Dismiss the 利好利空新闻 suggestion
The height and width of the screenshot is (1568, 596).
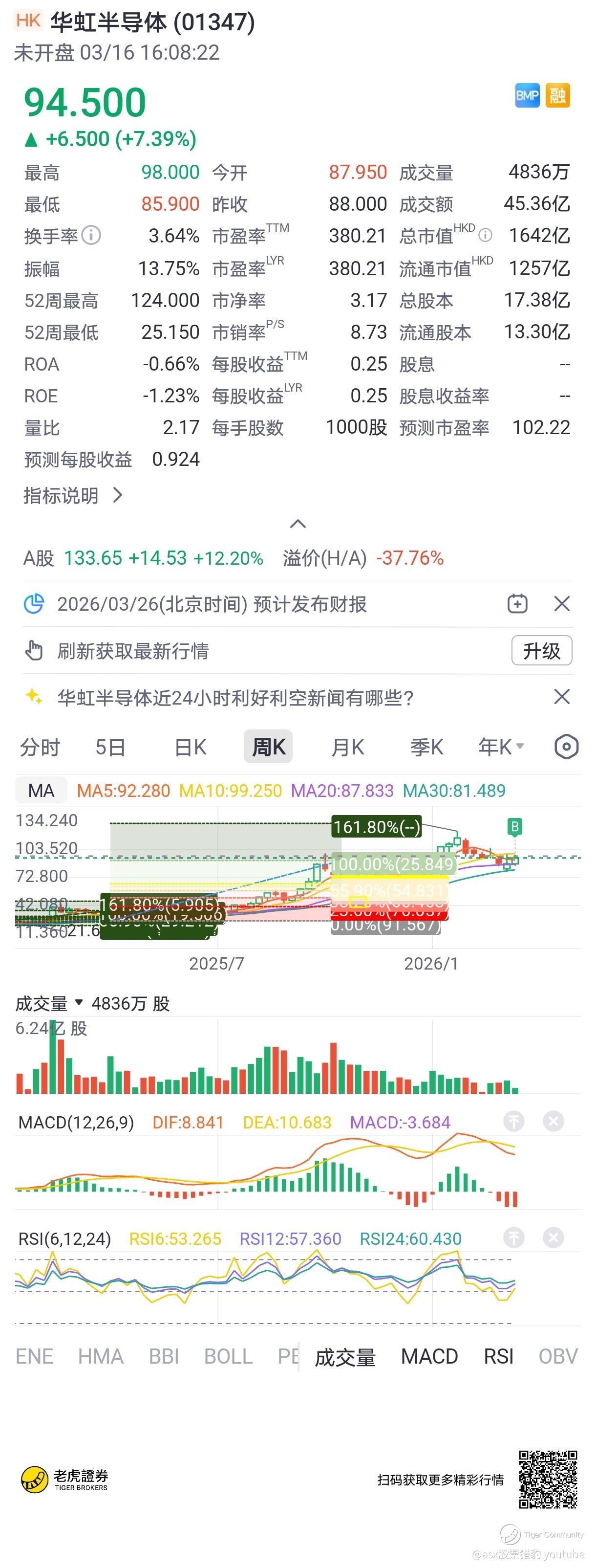(x=562, y=697)
